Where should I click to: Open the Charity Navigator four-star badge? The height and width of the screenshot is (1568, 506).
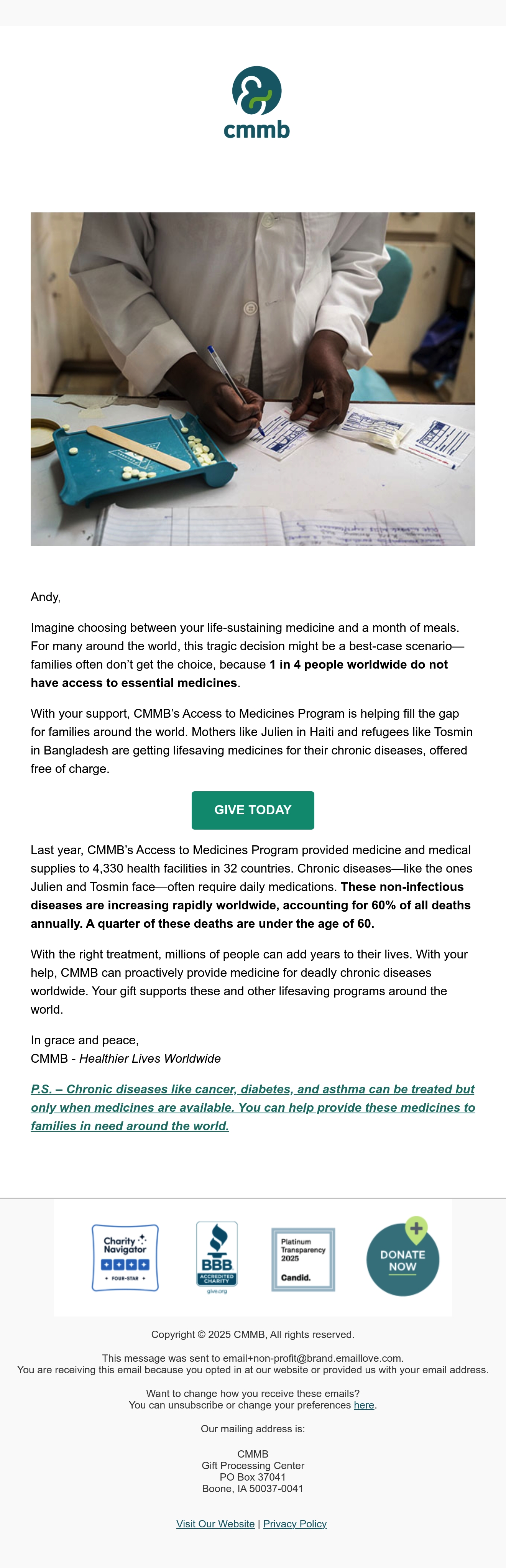(125, 1257)
